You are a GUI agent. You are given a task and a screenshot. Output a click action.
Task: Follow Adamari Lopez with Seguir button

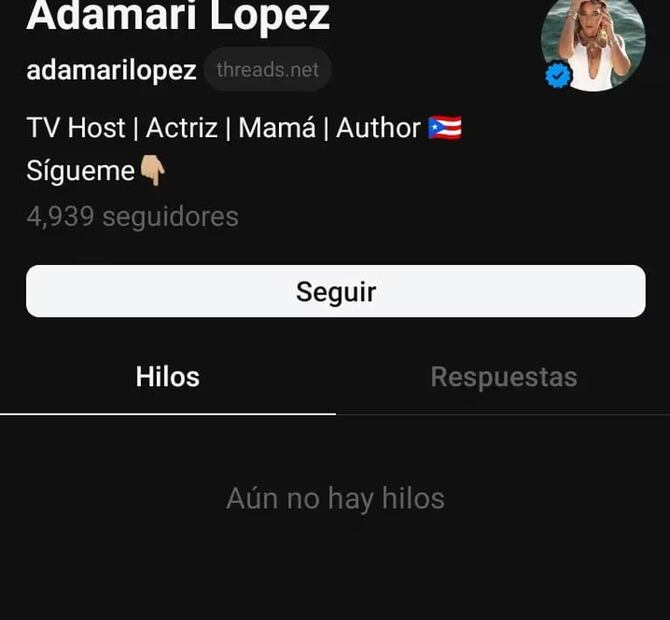click(335, 291)
